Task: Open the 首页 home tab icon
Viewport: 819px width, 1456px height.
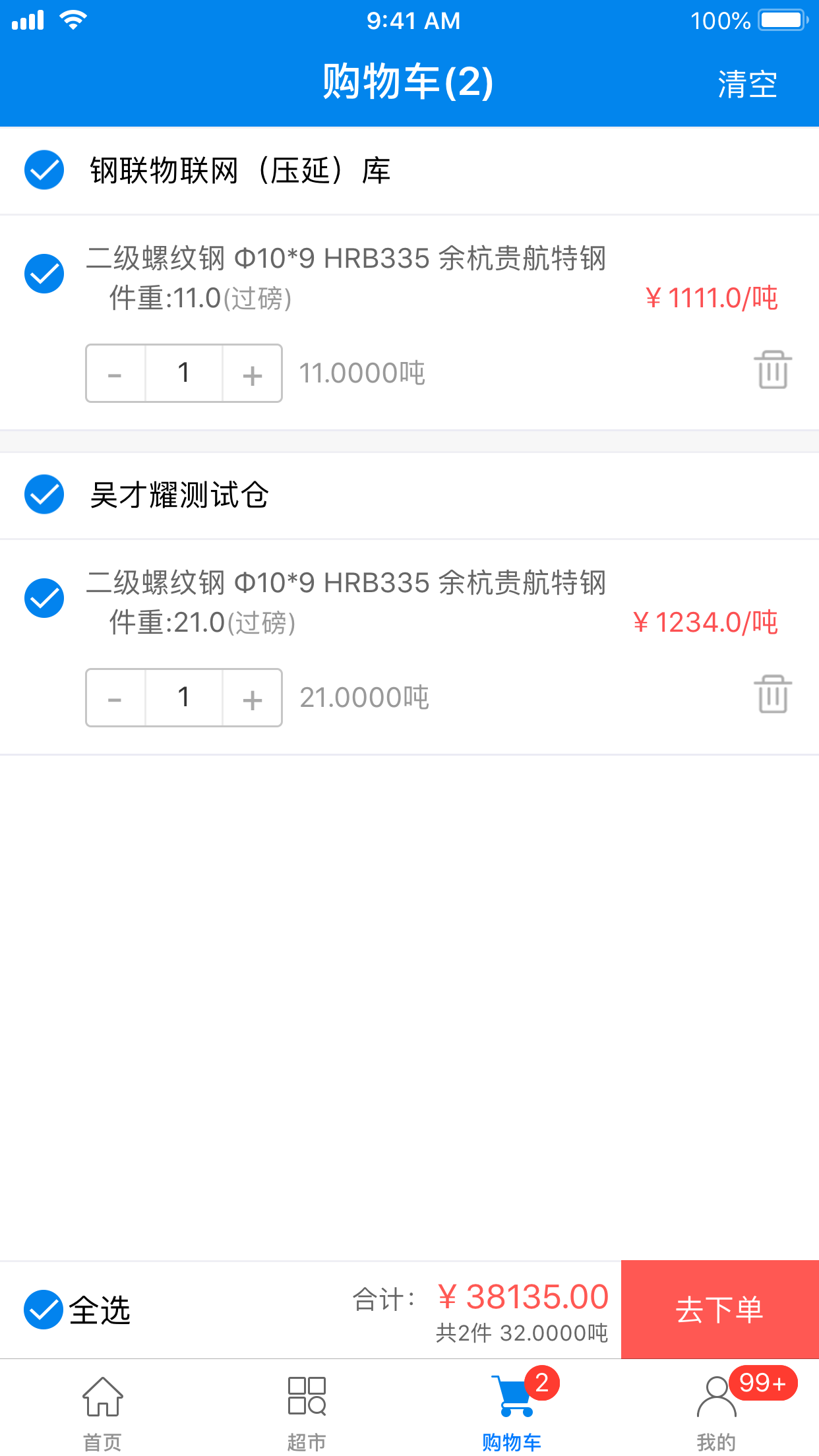Action: pos(102,1397)
